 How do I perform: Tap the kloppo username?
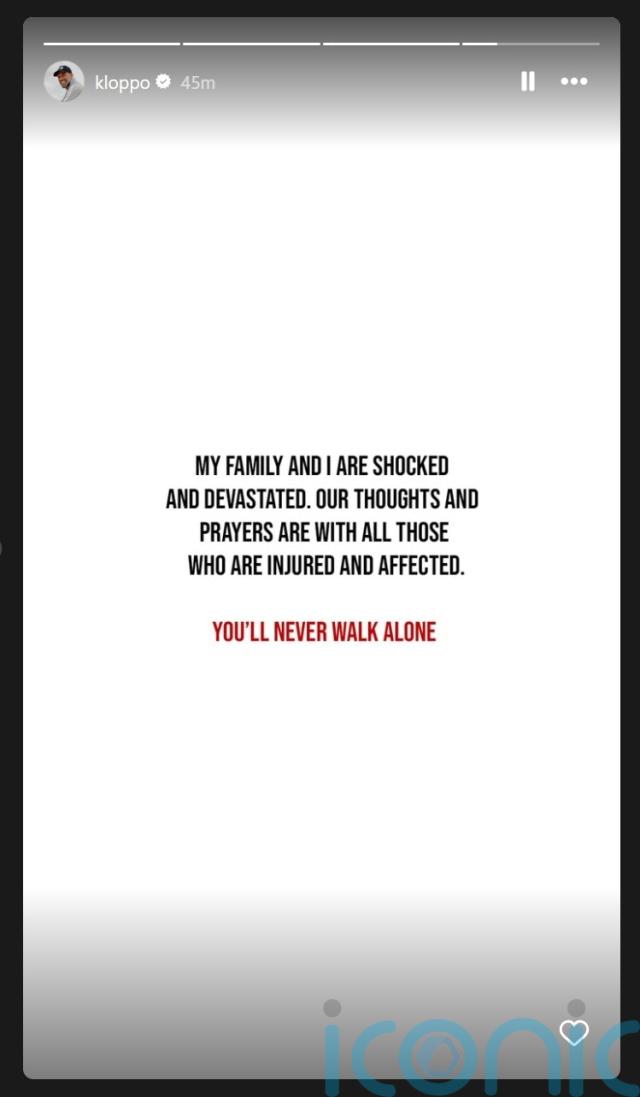[122, 83]
